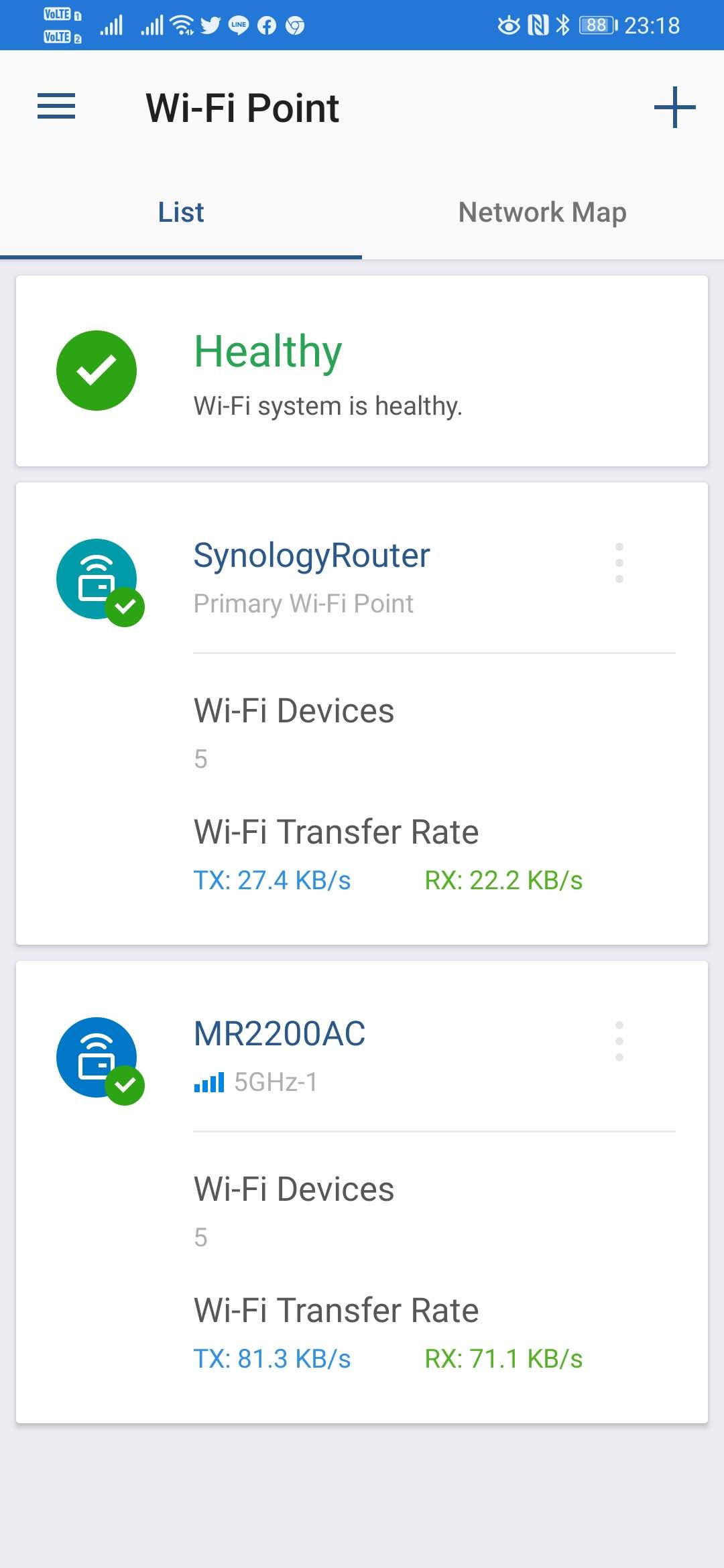Open more options for MR2200AC

(x=619, y=1041)
